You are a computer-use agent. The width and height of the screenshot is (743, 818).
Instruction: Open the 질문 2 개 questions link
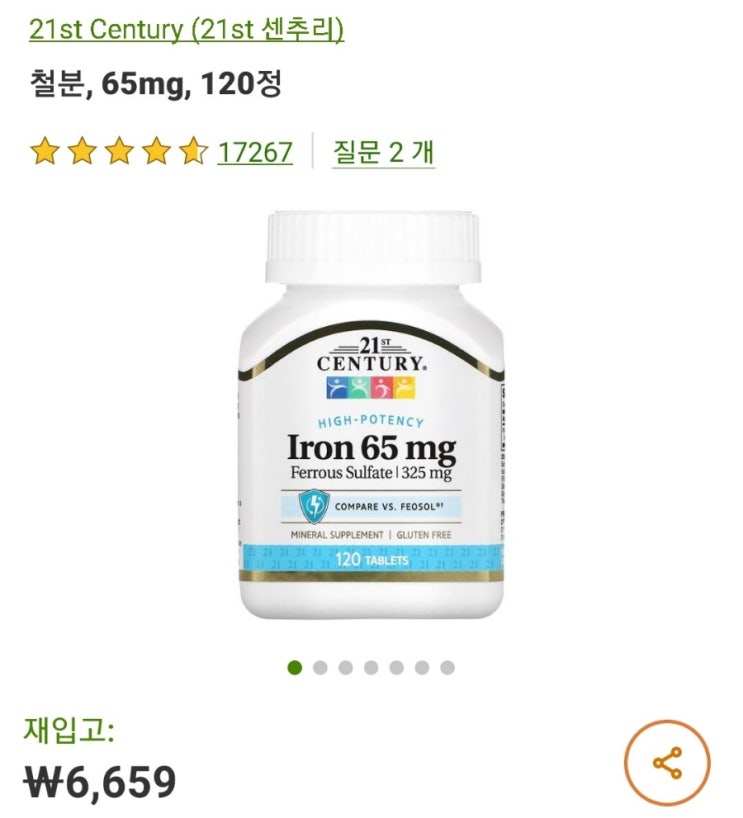pyautogui.click(x=383, y=152)
